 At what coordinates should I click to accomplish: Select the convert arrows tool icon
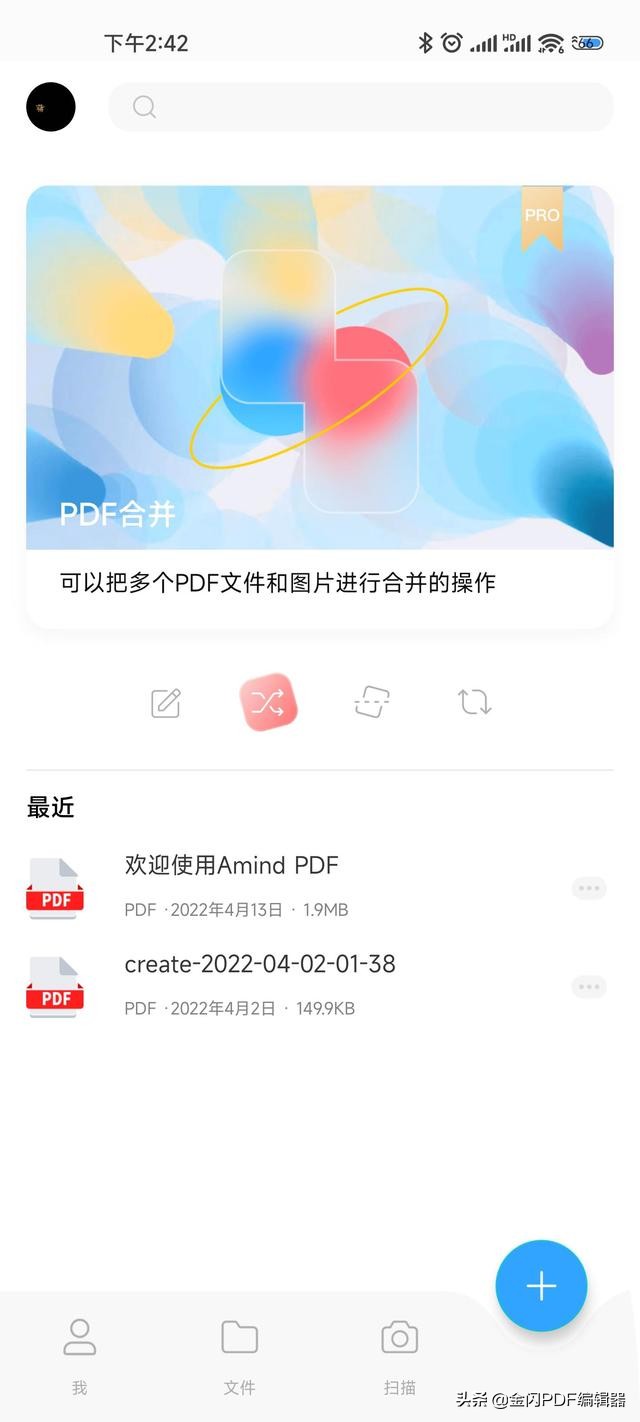(475, 702)
